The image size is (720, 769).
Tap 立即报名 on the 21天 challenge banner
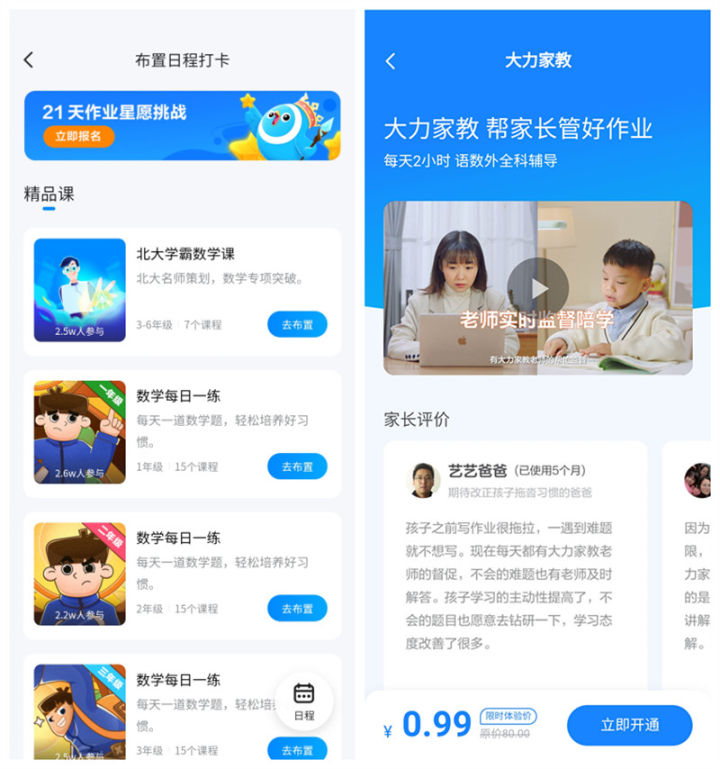pos(78,137)
